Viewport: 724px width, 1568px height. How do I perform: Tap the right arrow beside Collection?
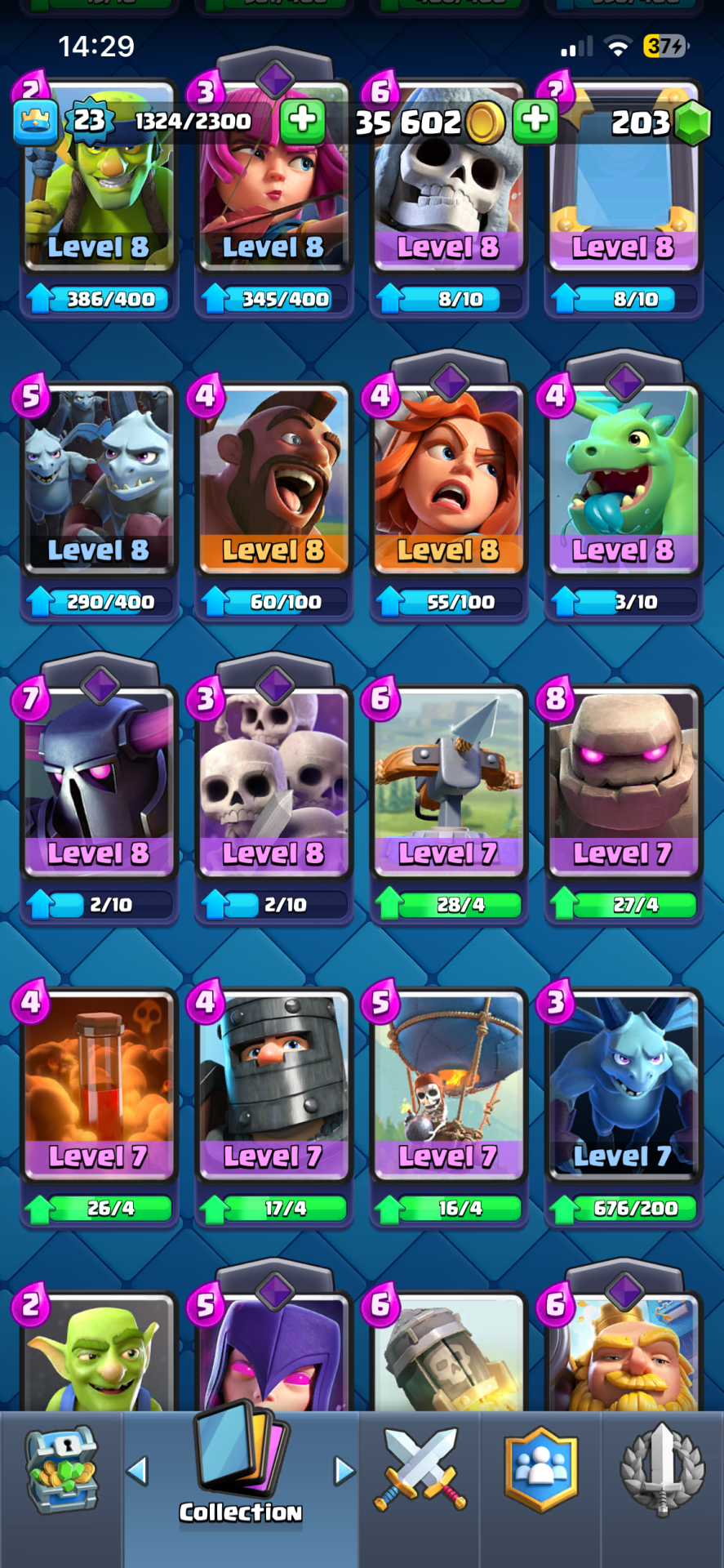coord(344,1471)
